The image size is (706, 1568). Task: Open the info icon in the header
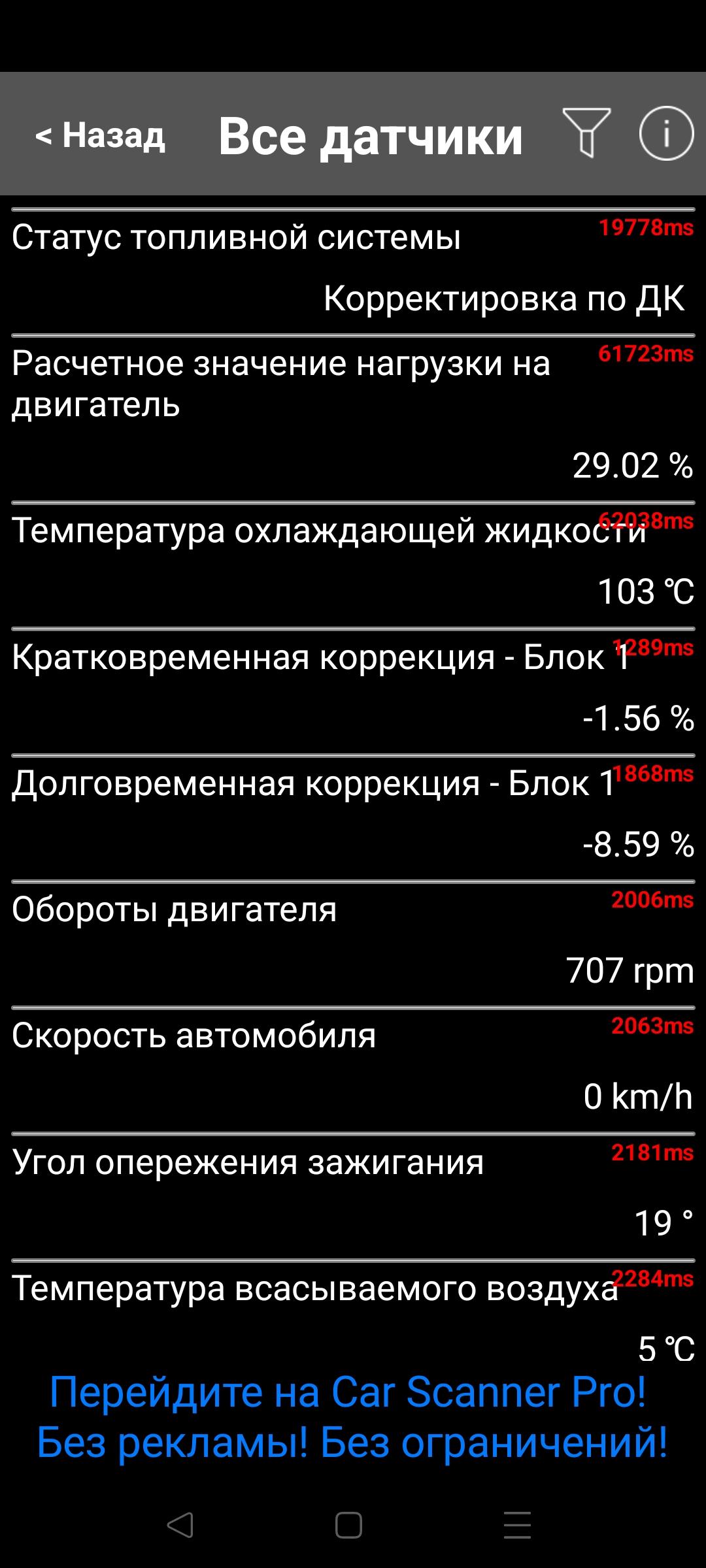[666, 133]
